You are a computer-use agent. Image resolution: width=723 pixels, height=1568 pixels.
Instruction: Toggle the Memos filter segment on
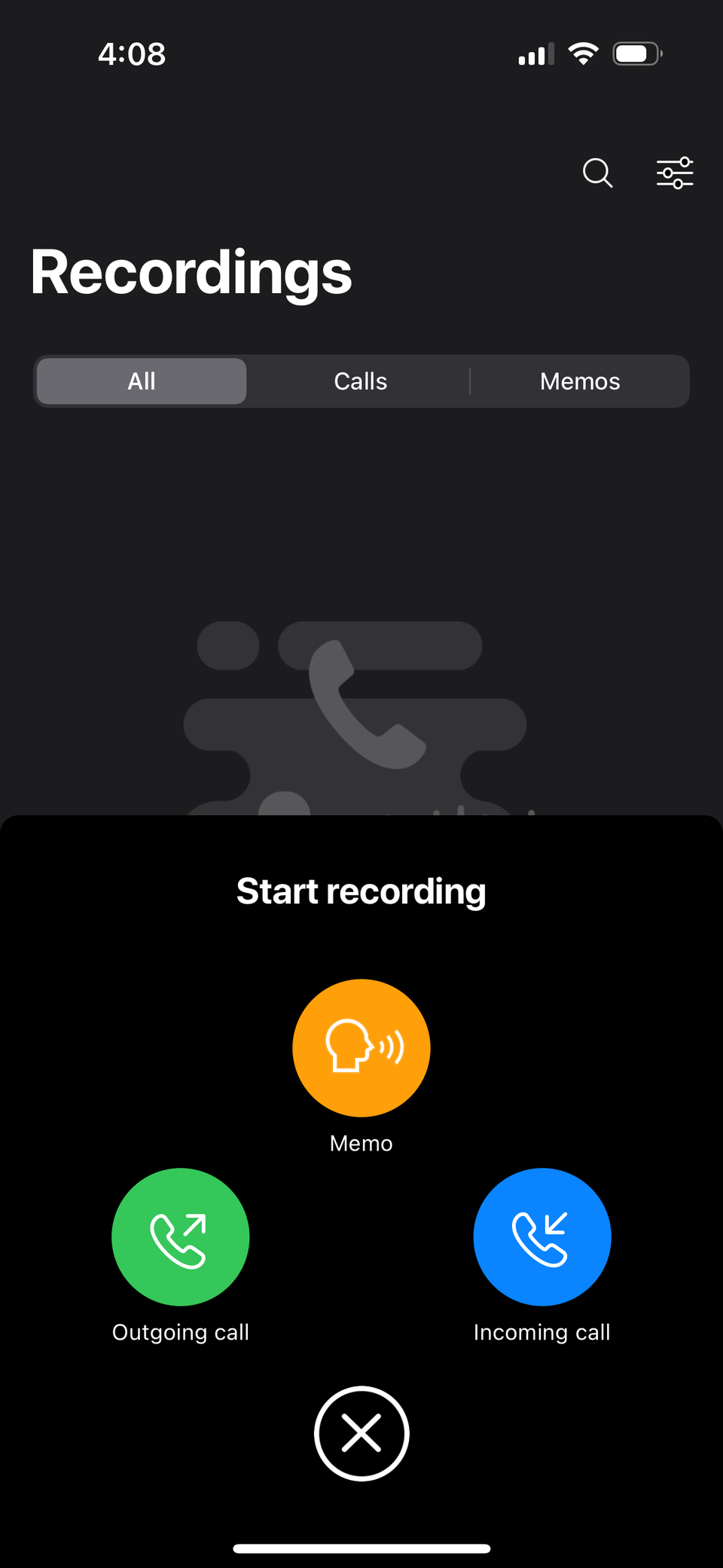[x=579, y=381]
